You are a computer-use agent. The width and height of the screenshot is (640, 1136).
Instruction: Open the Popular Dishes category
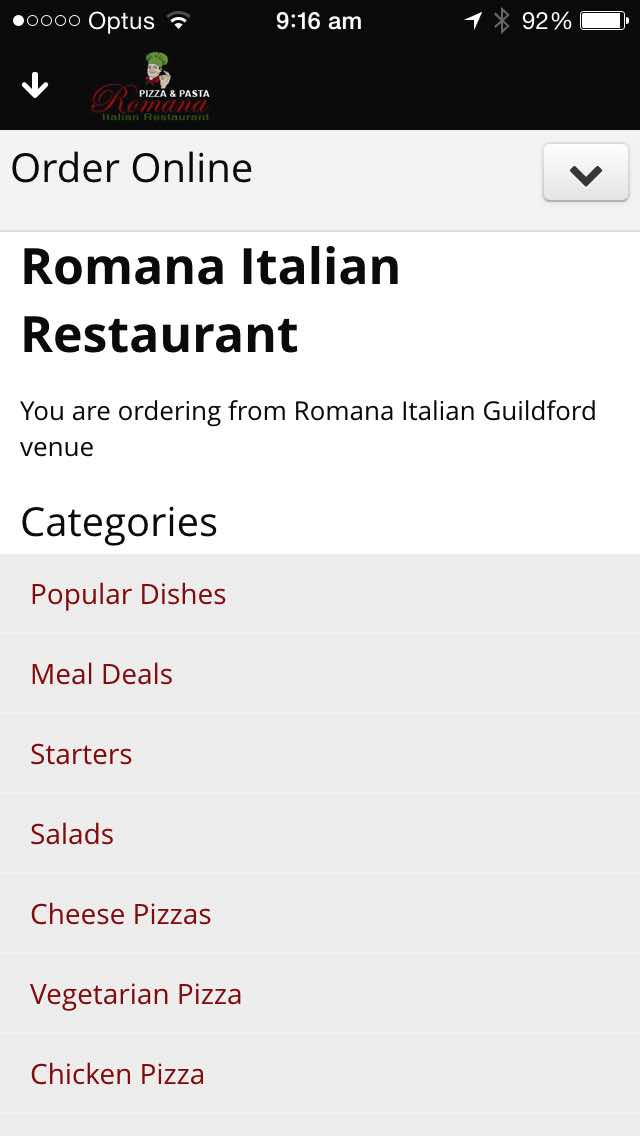click(128, 594)
